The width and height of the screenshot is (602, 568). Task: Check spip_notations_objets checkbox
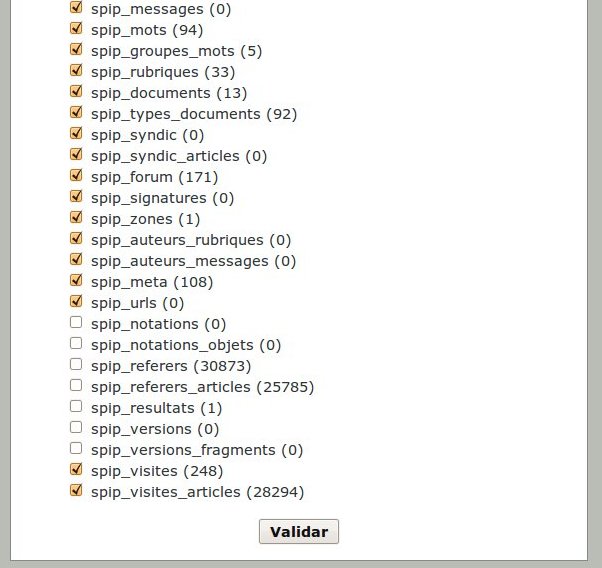coord(76,344)
